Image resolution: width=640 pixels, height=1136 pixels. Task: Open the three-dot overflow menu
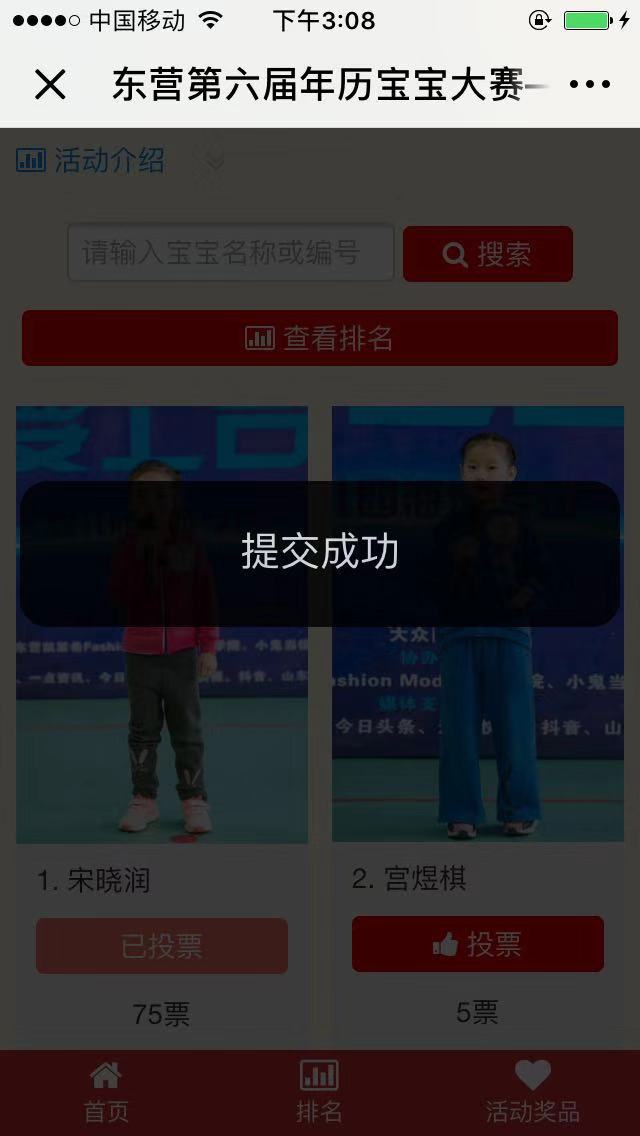[589, 85]
